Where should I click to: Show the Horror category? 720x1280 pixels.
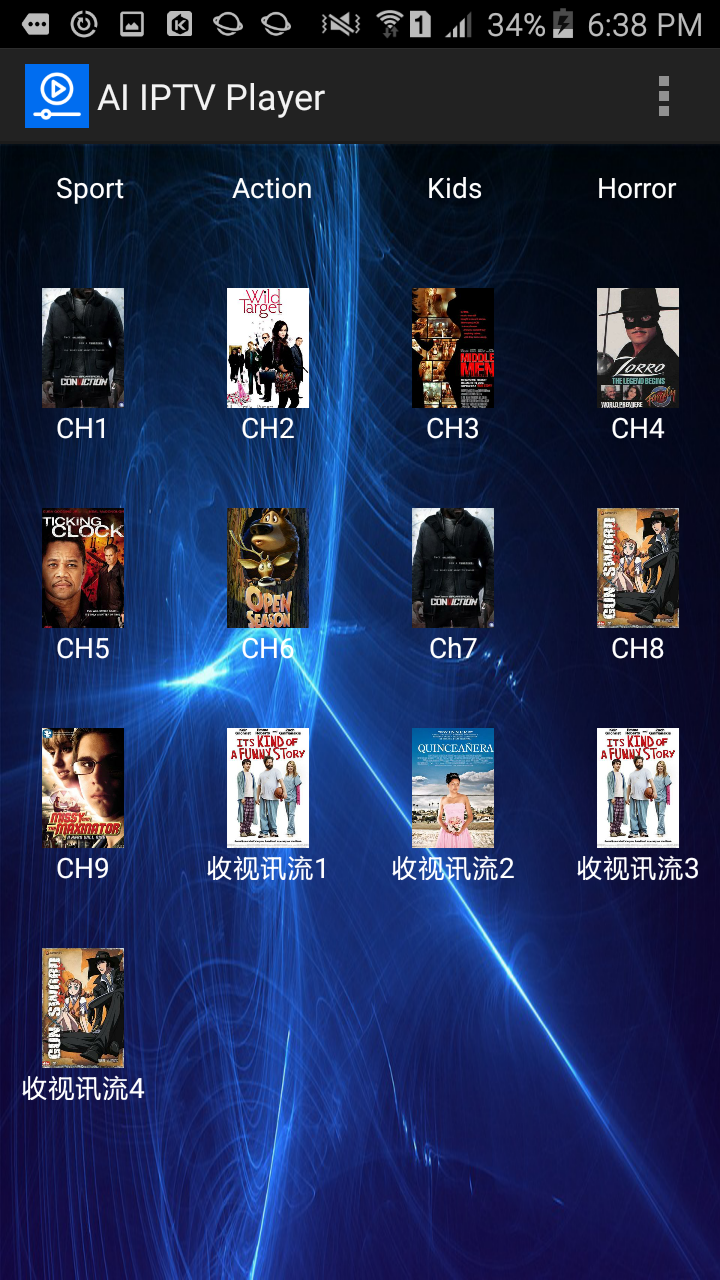(x=636, y=189)
